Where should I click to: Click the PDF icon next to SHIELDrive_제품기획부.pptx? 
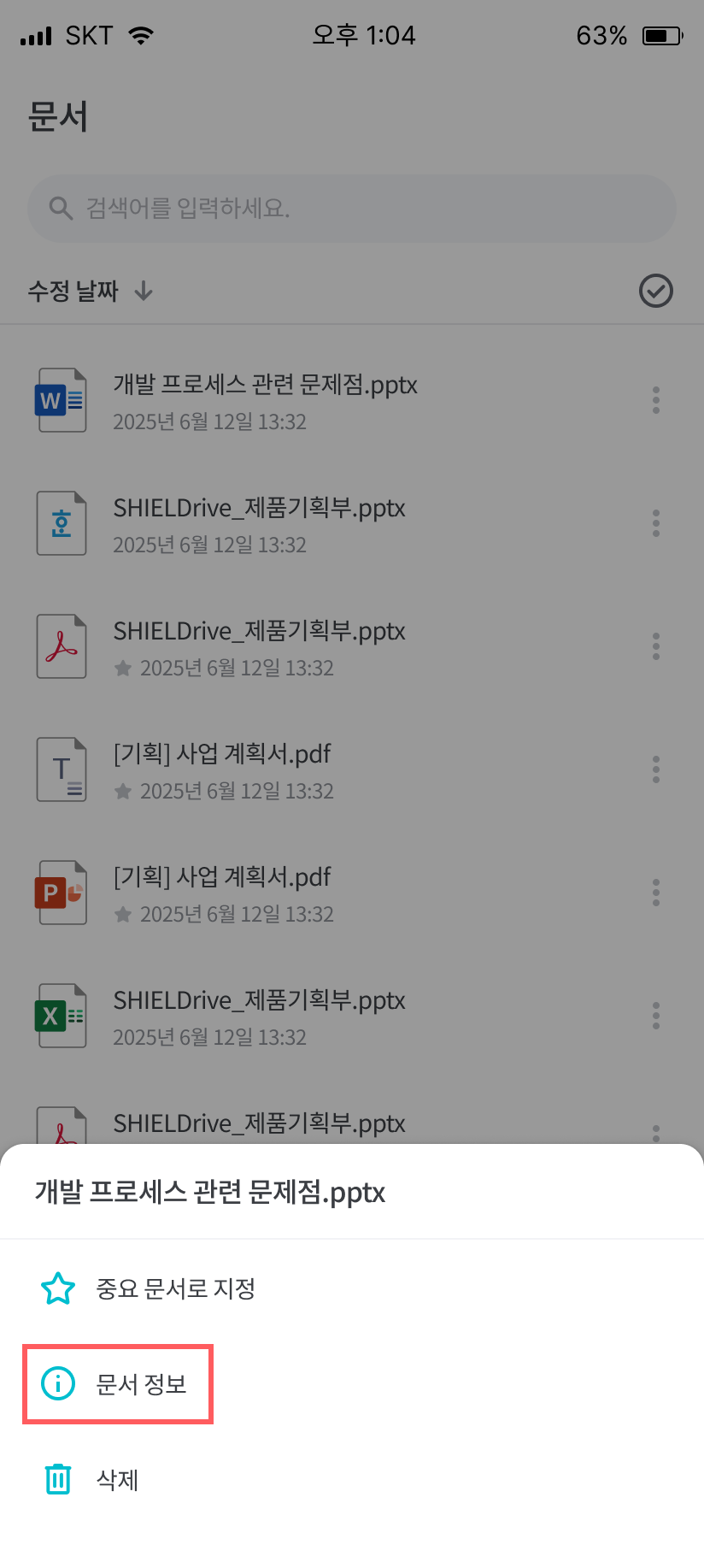[62, 645]
